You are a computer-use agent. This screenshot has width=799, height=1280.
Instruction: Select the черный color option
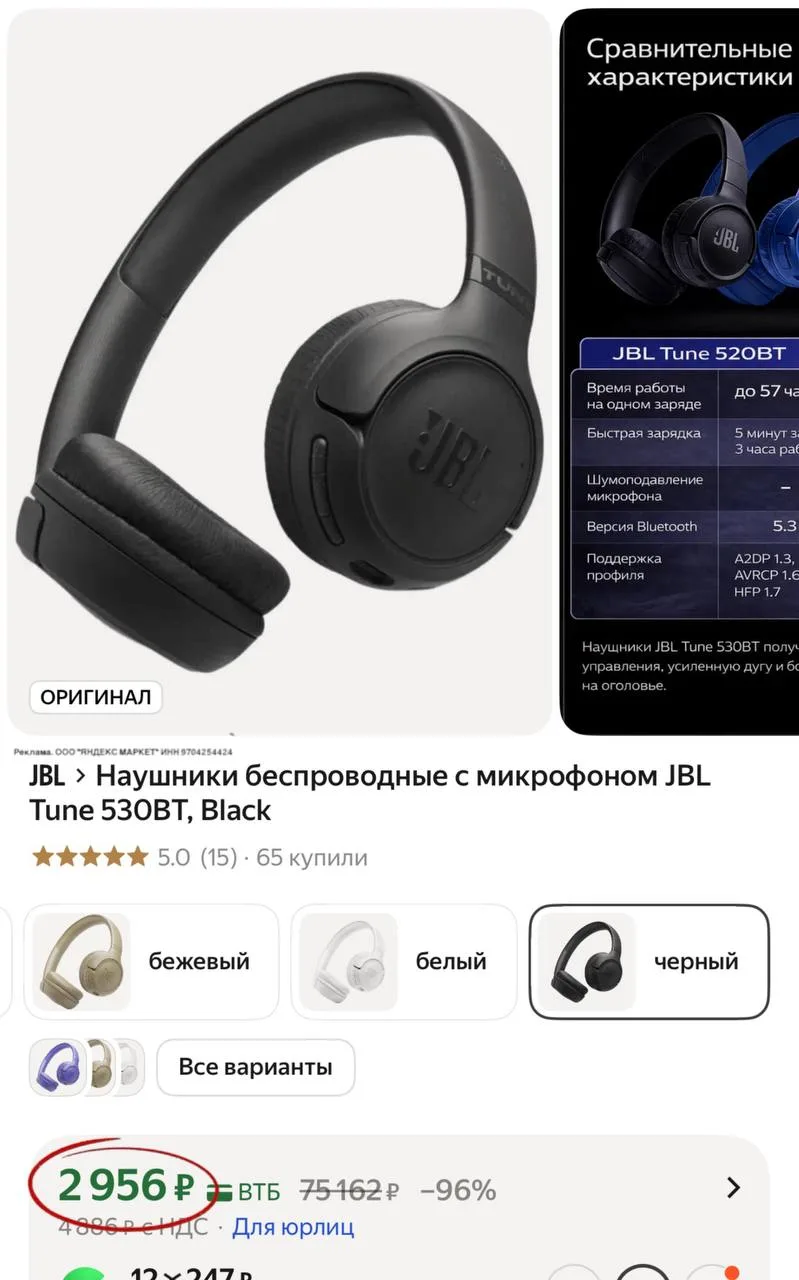649,961
